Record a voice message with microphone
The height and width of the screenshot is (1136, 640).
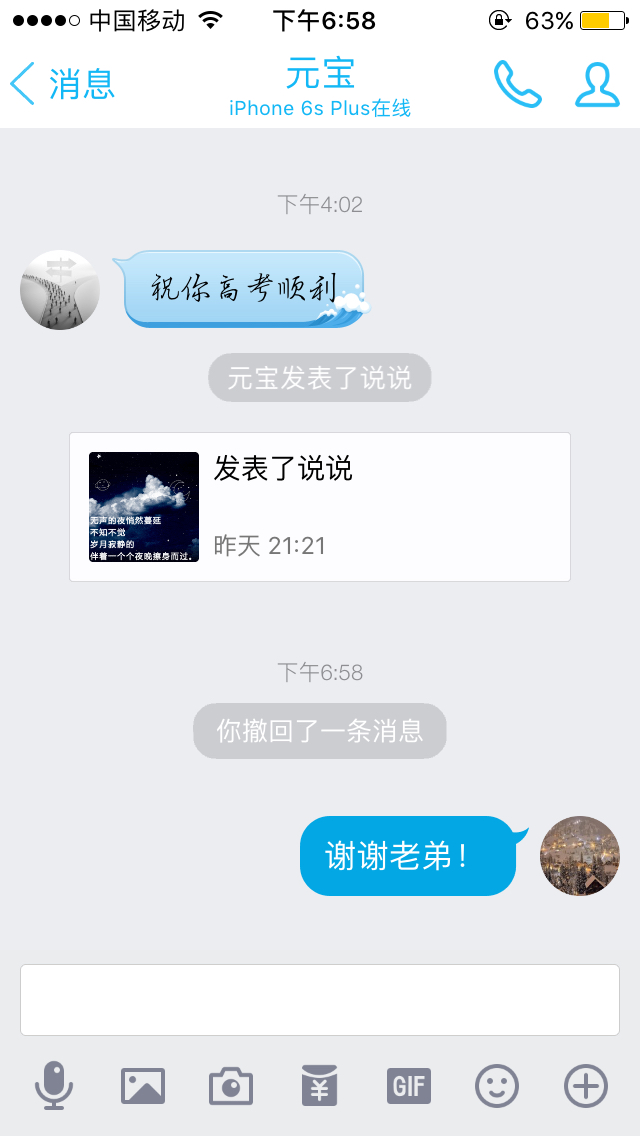54,1085
